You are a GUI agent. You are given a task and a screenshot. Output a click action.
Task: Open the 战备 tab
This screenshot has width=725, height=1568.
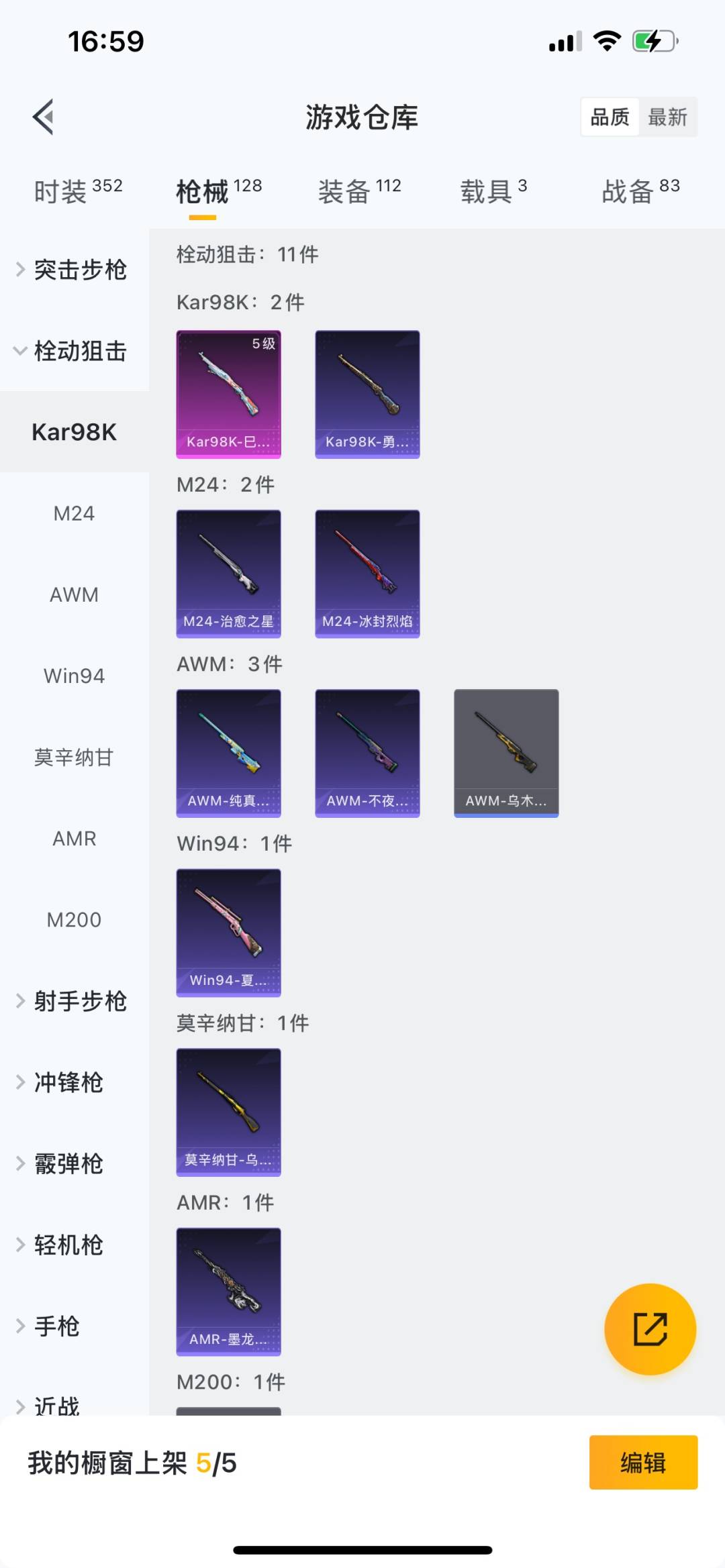click(x=640, y=191)
